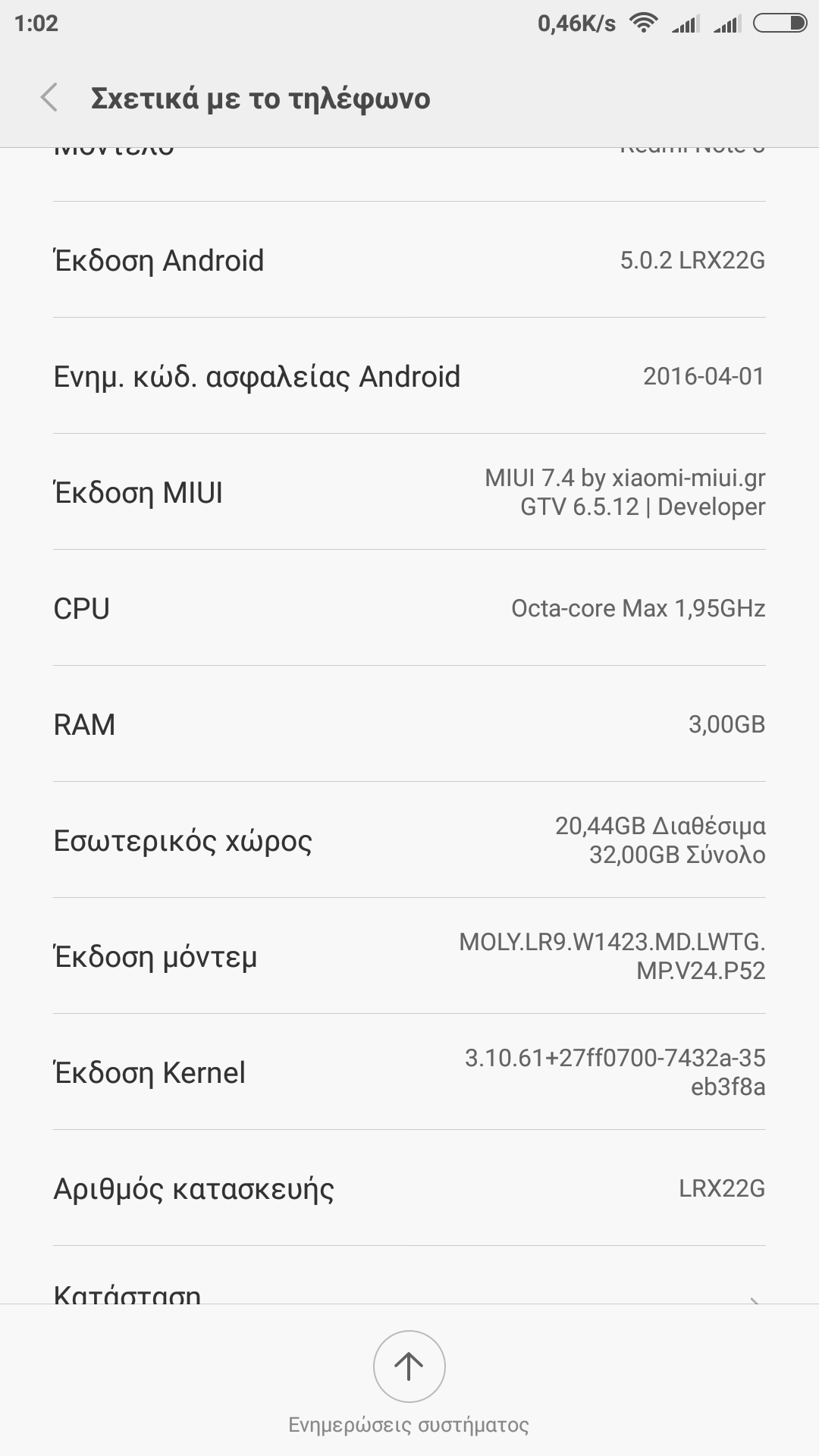819x1456 pixels.
Task: Select the RAM row
Action: point(409,724)
